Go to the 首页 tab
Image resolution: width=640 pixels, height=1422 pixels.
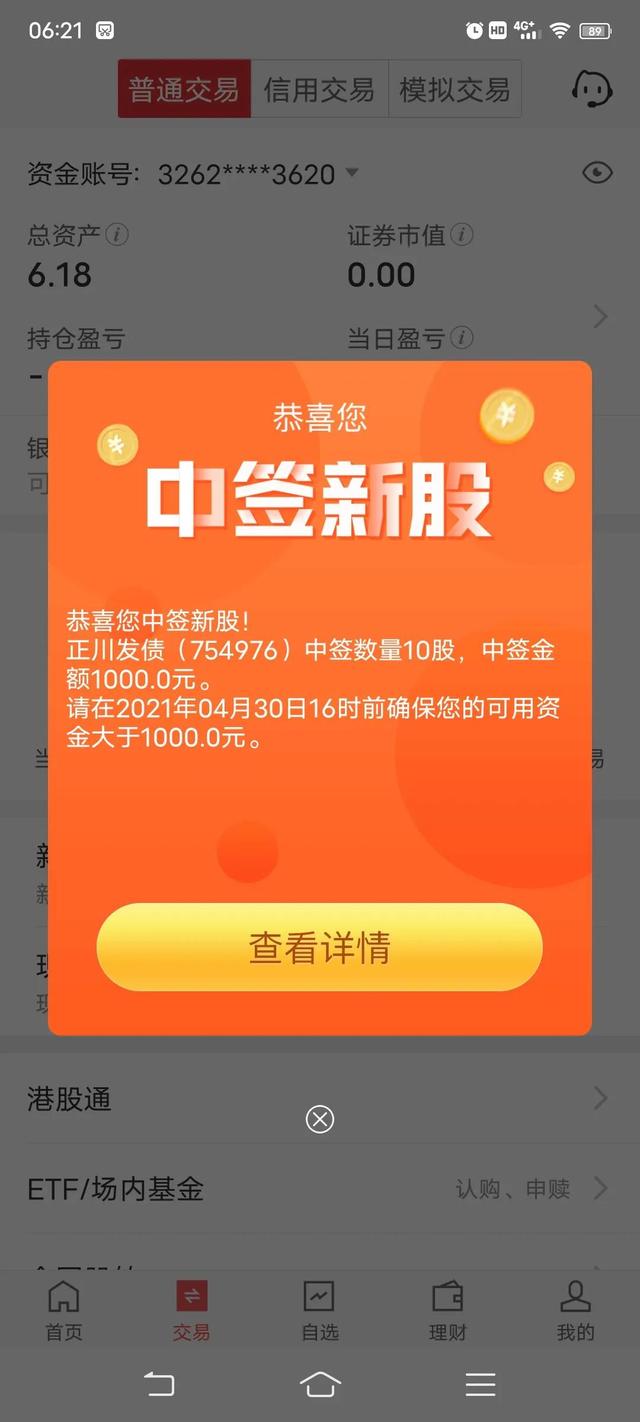[64, 1310]
